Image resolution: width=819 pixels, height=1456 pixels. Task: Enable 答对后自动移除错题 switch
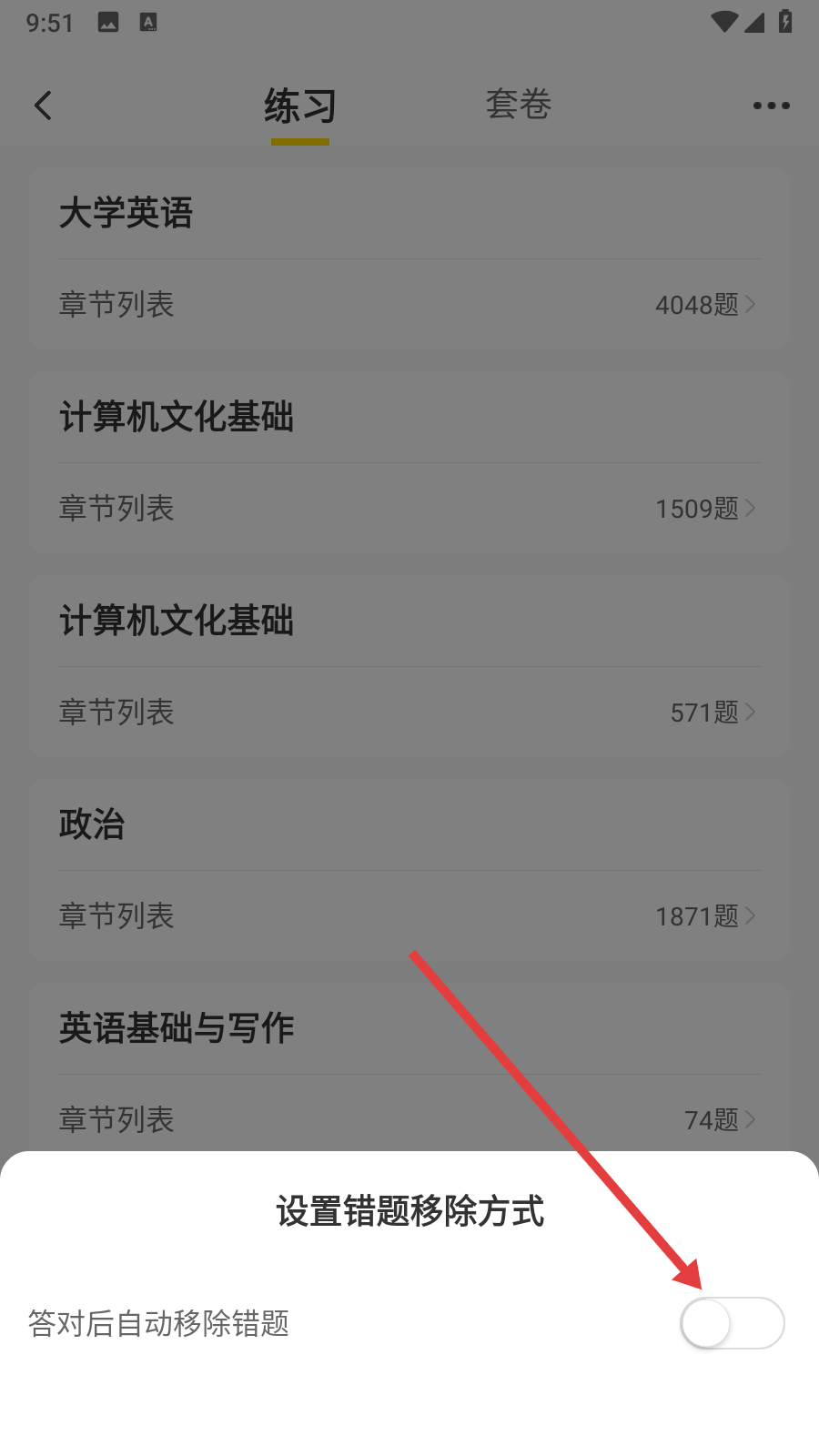pyautogui.click(x=732, y=1322)
